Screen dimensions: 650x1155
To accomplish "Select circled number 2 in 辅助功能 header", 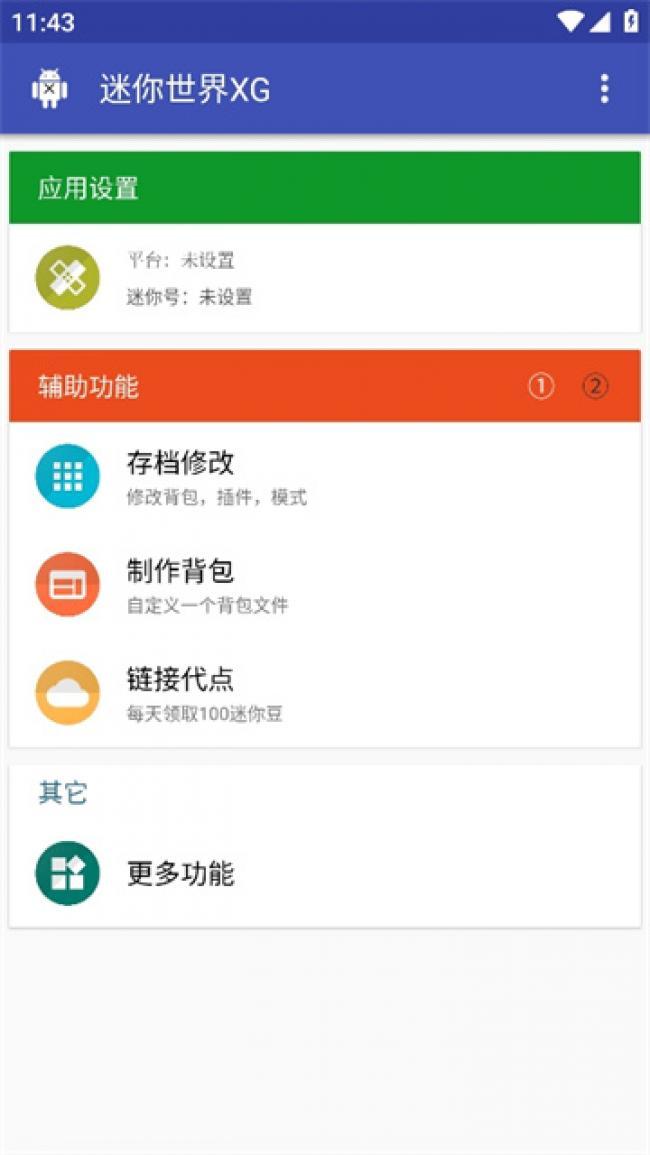I will (x=595, y=386).
